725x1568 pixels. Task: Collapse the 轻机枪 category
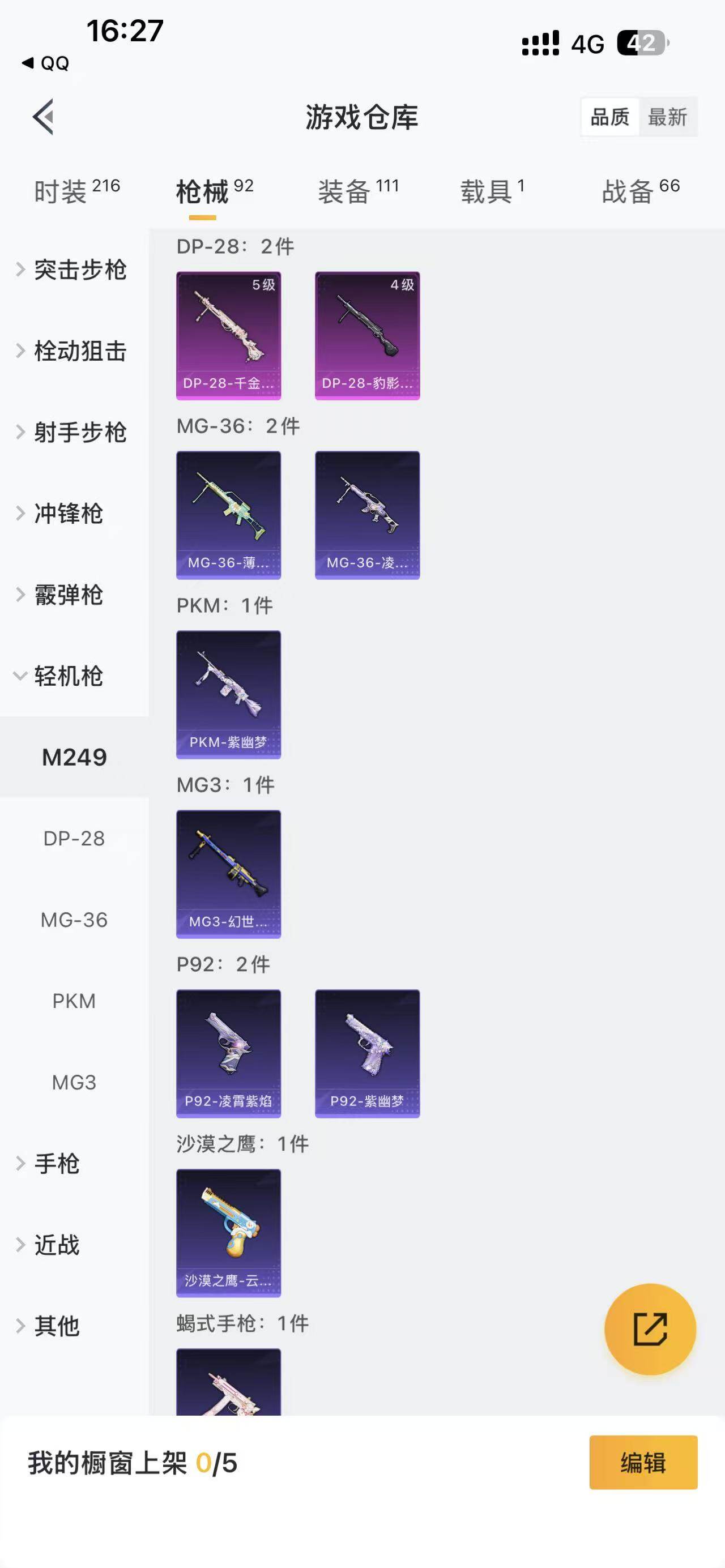[67, 676]
